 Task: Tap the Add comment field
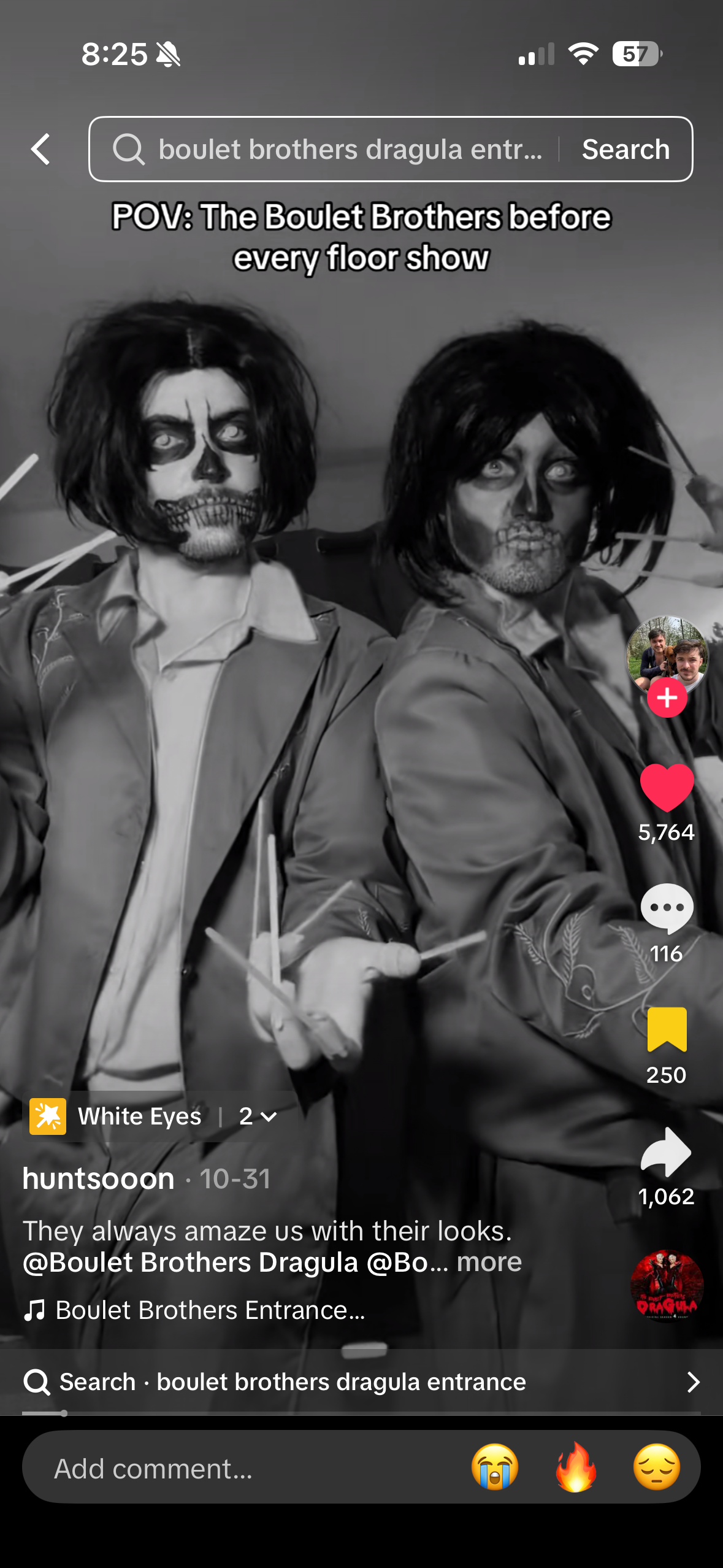click(245, 1469)
